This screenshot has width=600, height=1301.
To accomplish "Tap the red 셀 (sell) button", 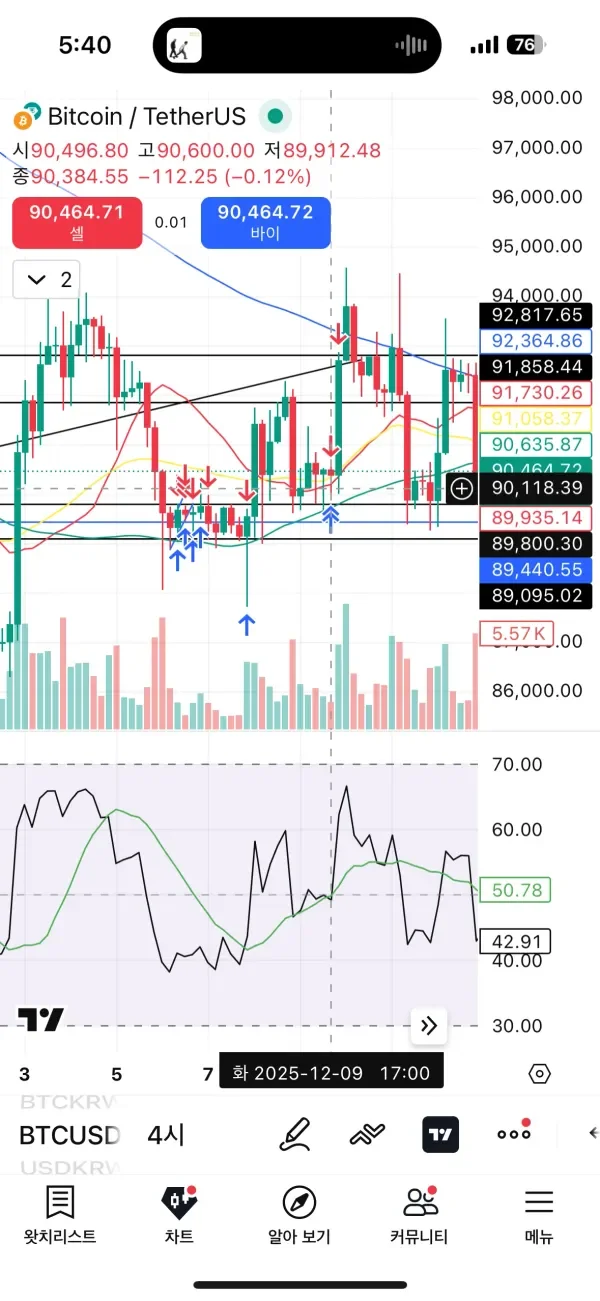I will click(x=77, y=223).
